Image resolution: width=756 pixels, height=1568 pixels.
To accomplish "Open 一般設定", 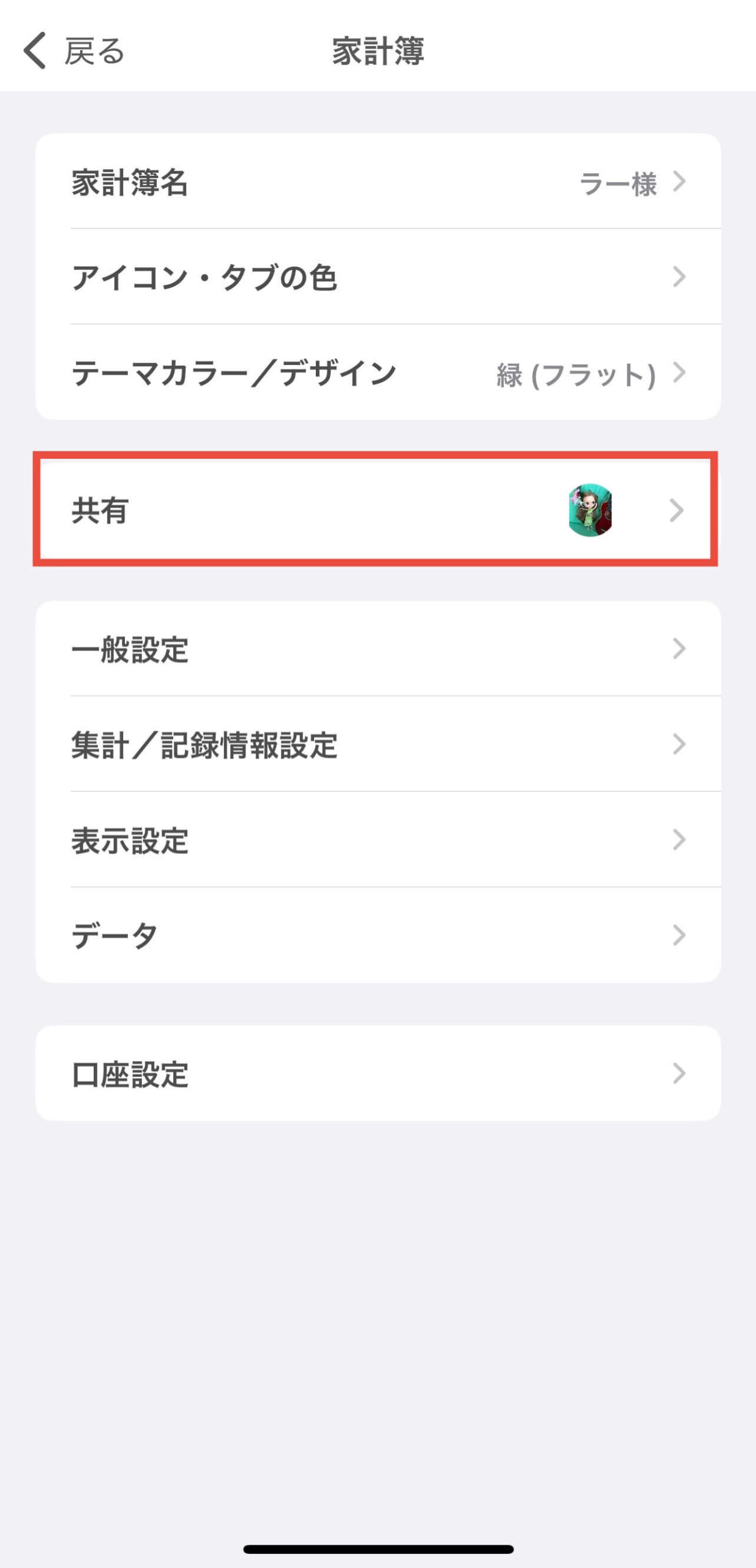I will click(x=378, y=649).
